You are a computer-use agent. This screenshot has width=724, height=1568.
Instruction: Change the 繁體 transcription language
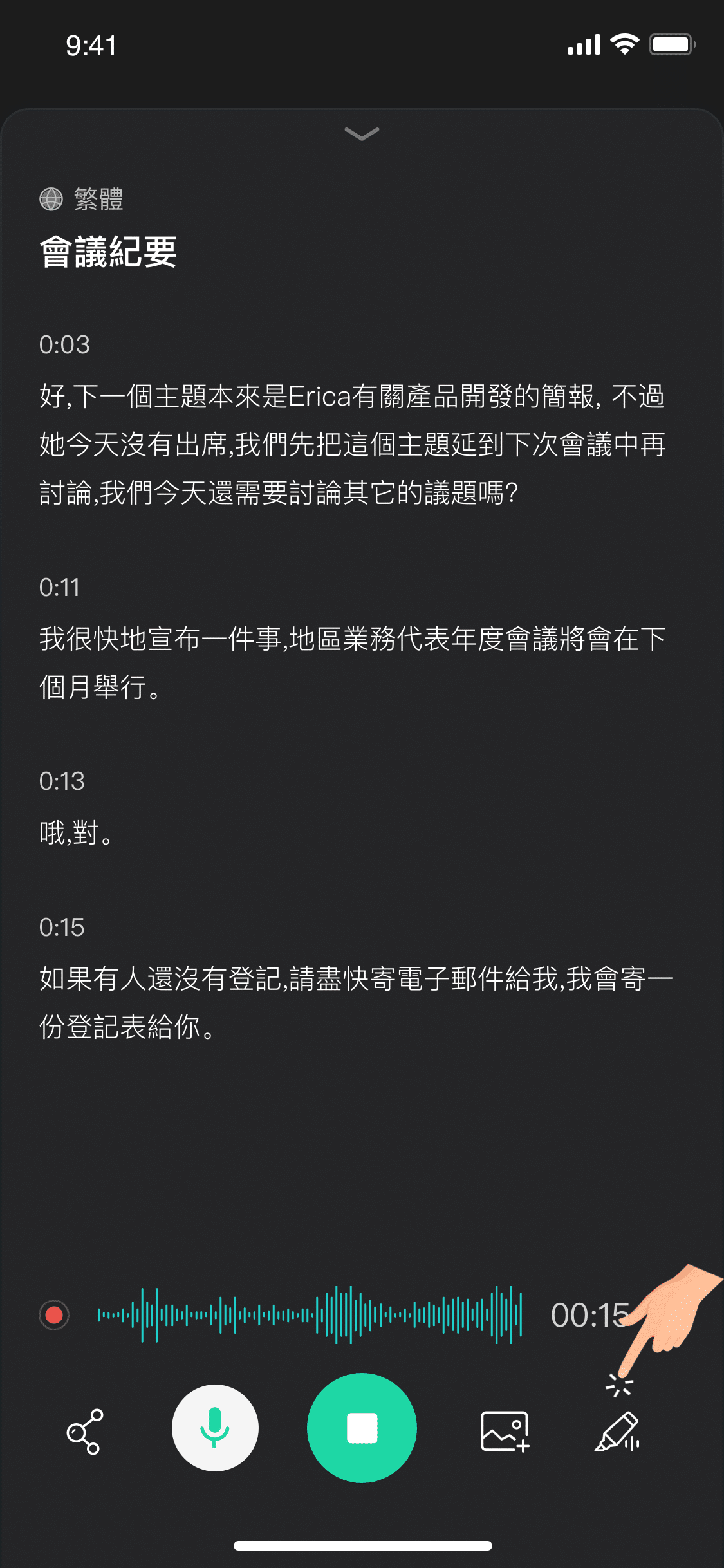[82, 199]
